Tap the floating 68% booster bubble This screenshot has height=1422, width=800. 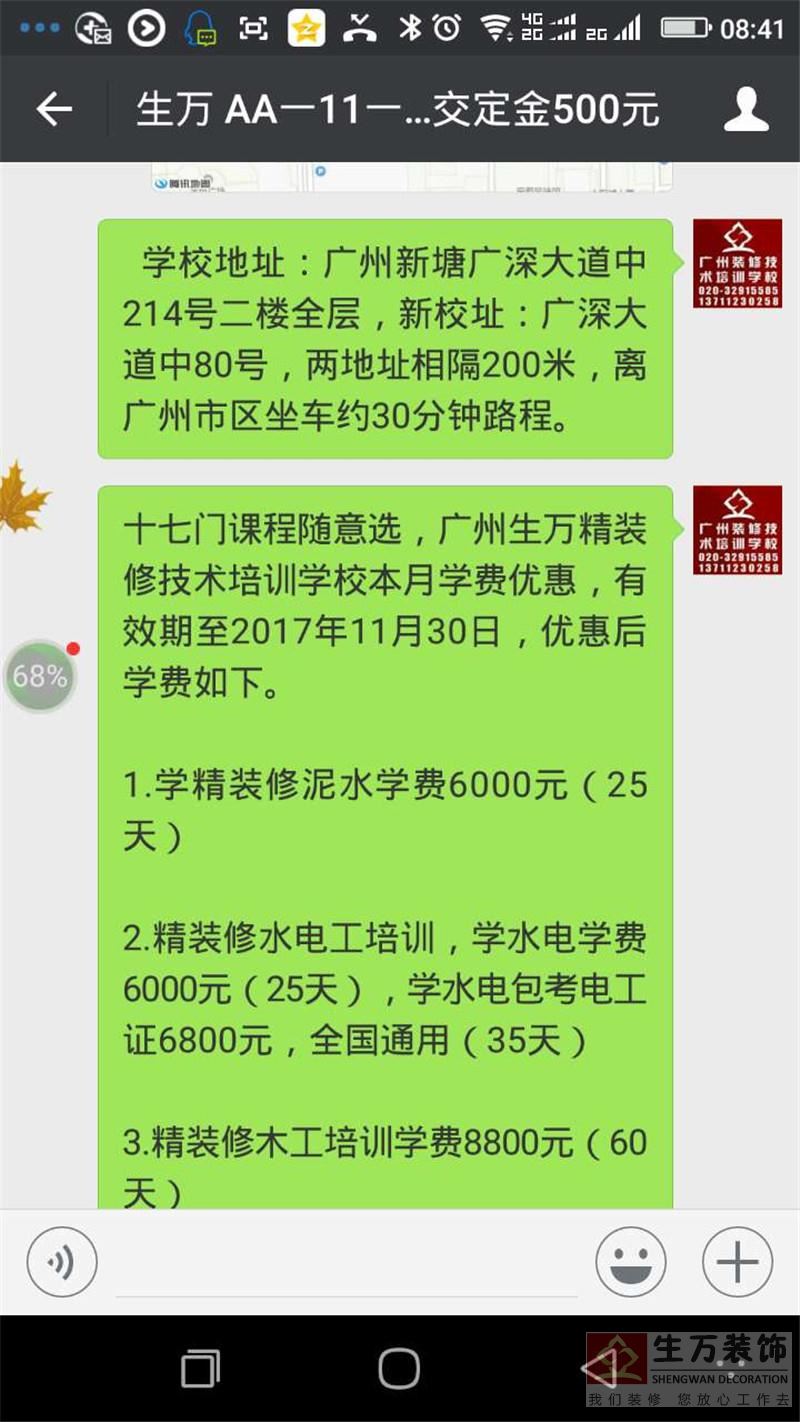coord(40,677)
